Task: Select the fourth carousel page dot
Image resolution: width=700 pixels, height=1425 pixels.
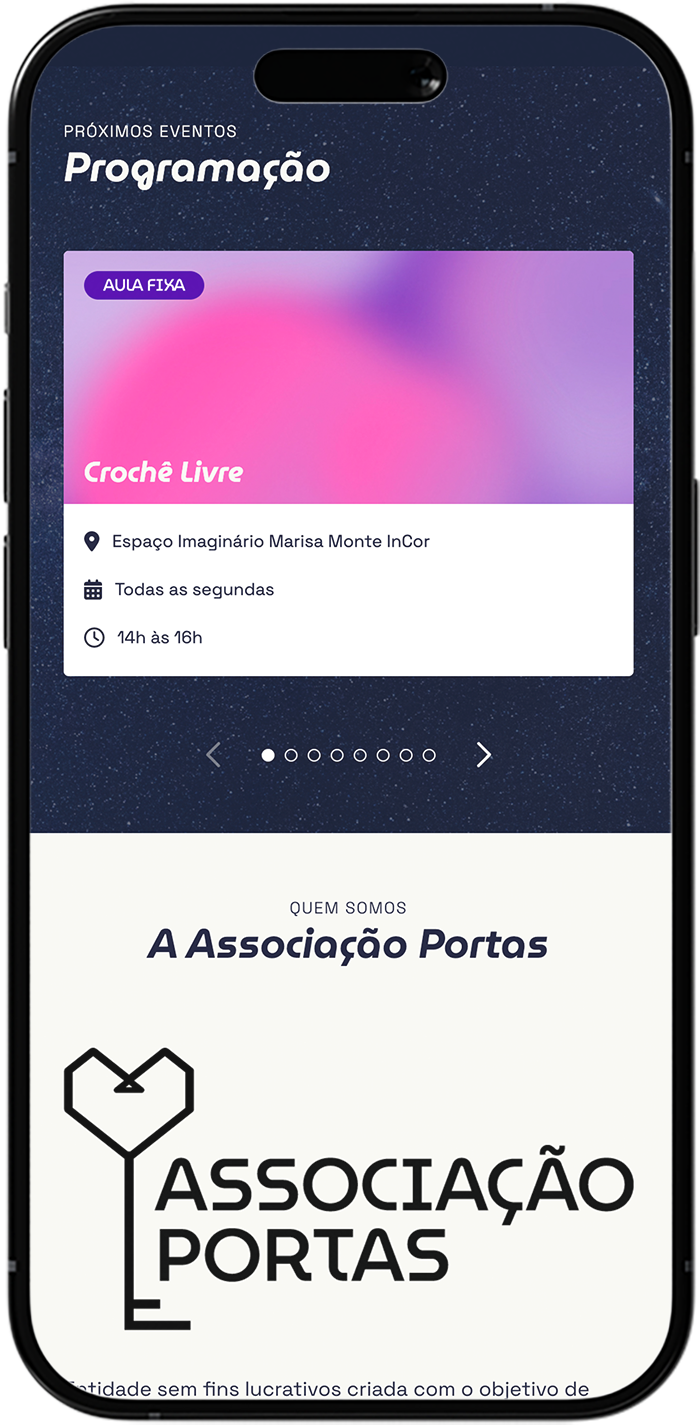Action: click(337, 755)
